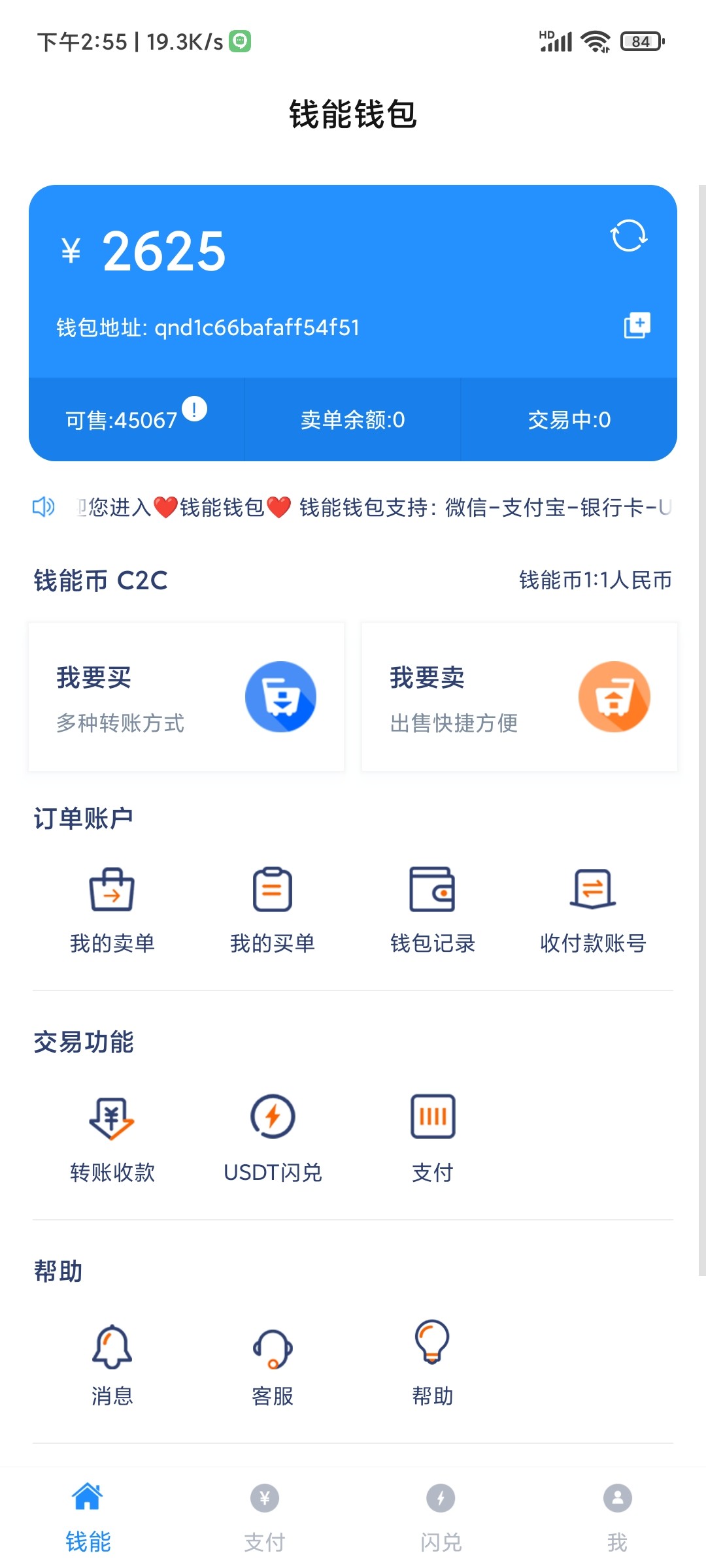706x1568 pixels.
Task: View 我的买单 buy orders
Action: coord(273,909)
